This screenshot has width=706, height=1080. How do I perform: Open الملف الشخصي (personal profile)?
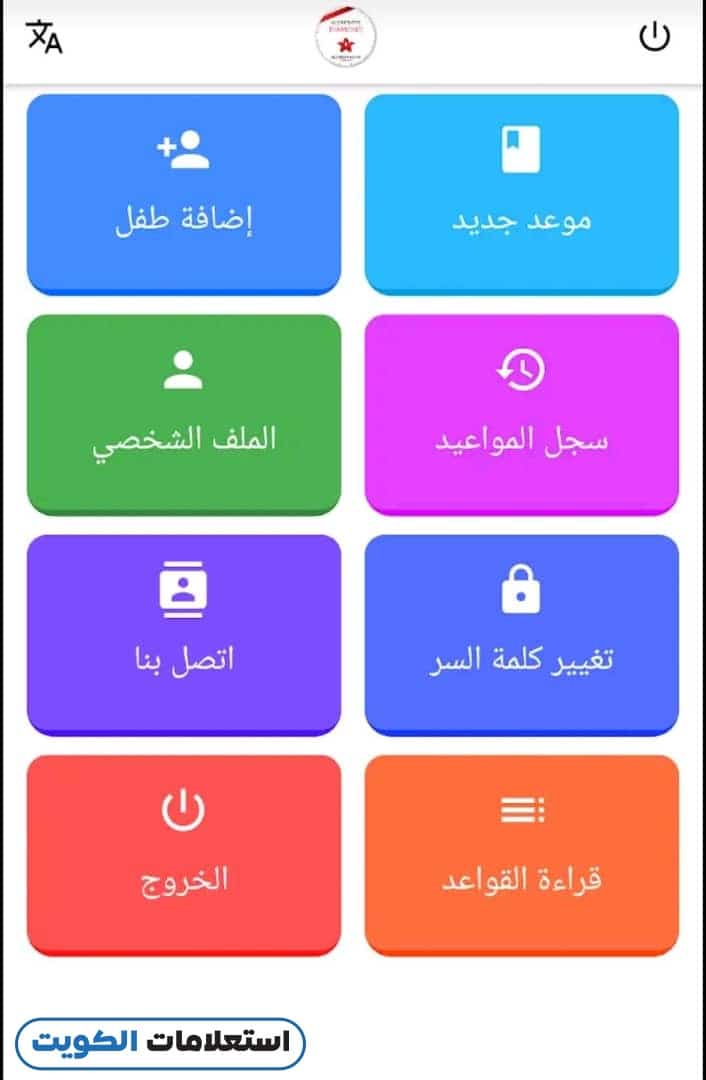coord(183,413)
